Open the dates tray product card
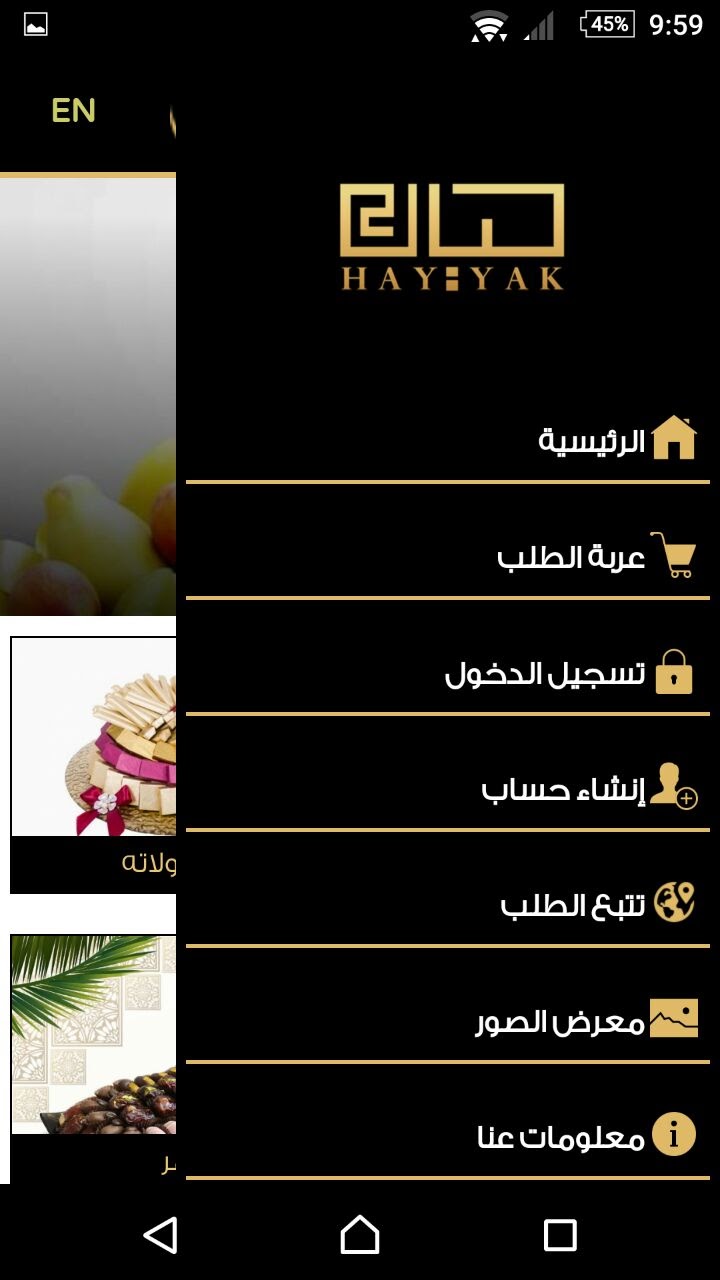This screenshot has height=1280, width=720. pos(93,1059)
